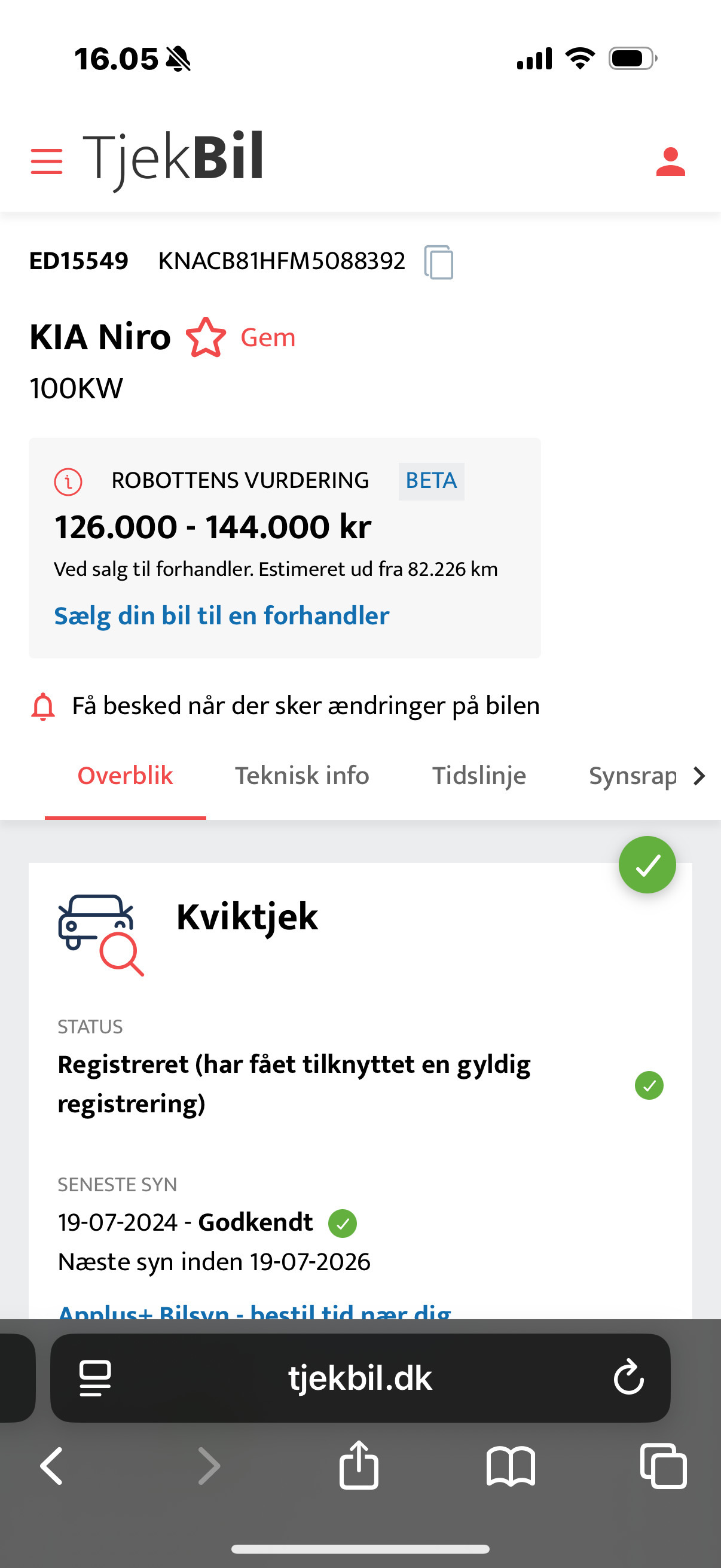The height and width of the screenshot is (1568, 721).
Task: Expand hidden tabs via the right chevron
Action: click(698, 776)
